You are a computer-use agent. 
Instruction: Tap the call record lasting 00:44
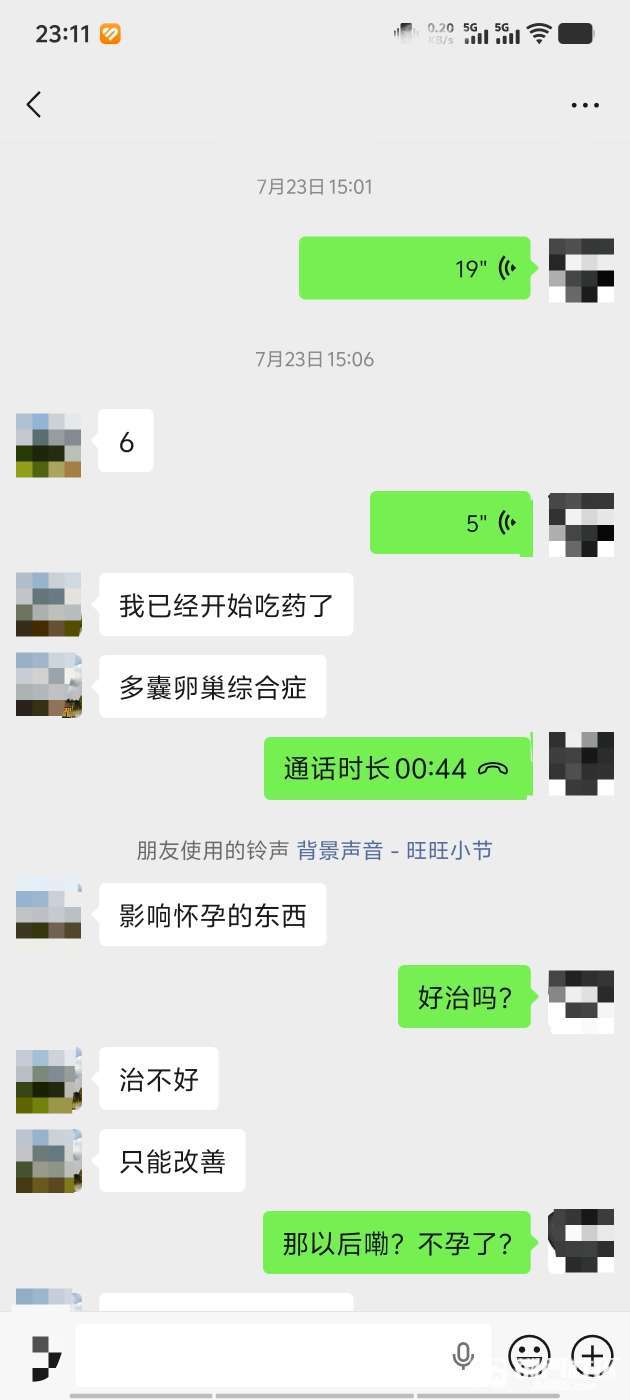pos(396,768)
